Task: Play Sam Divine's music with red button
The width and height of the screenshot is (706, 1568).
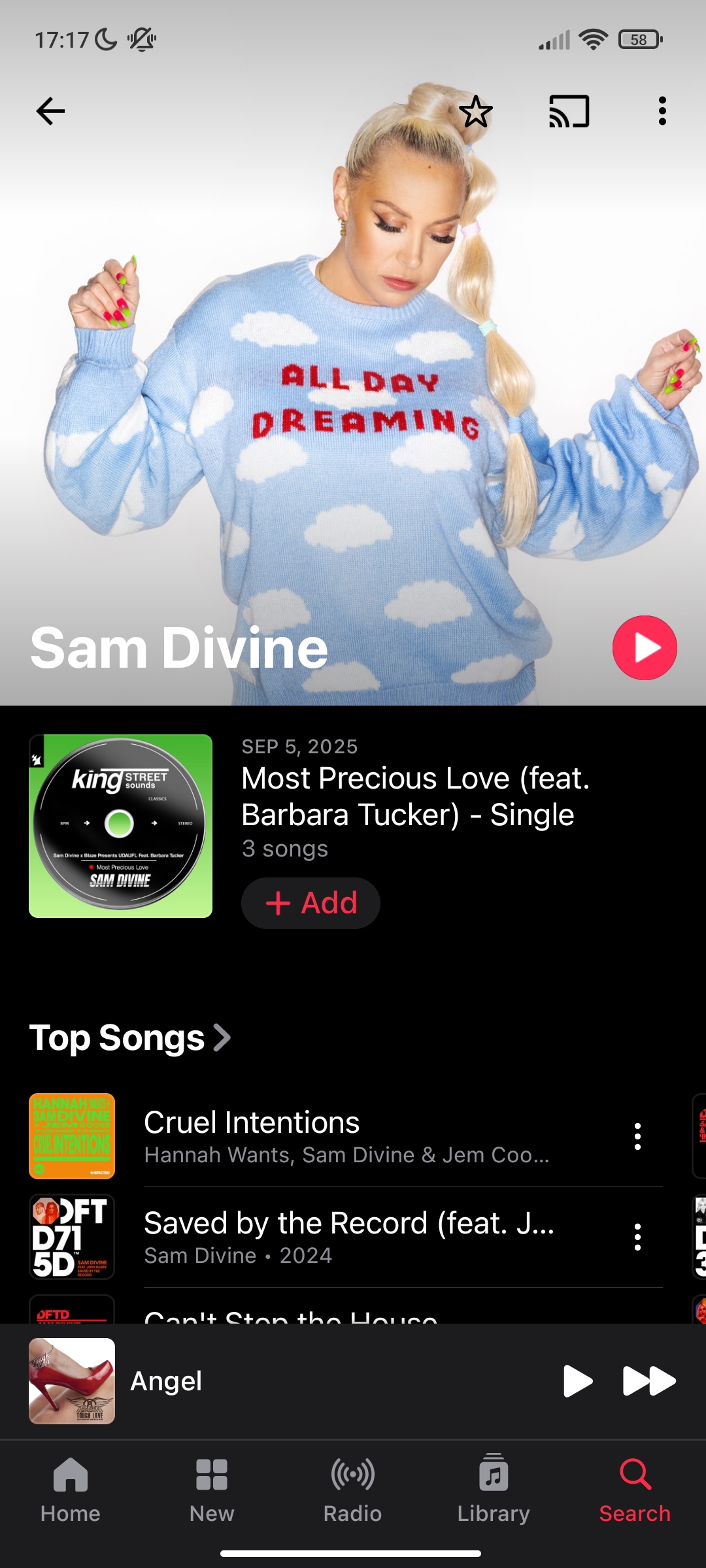Action: point(645,647)
